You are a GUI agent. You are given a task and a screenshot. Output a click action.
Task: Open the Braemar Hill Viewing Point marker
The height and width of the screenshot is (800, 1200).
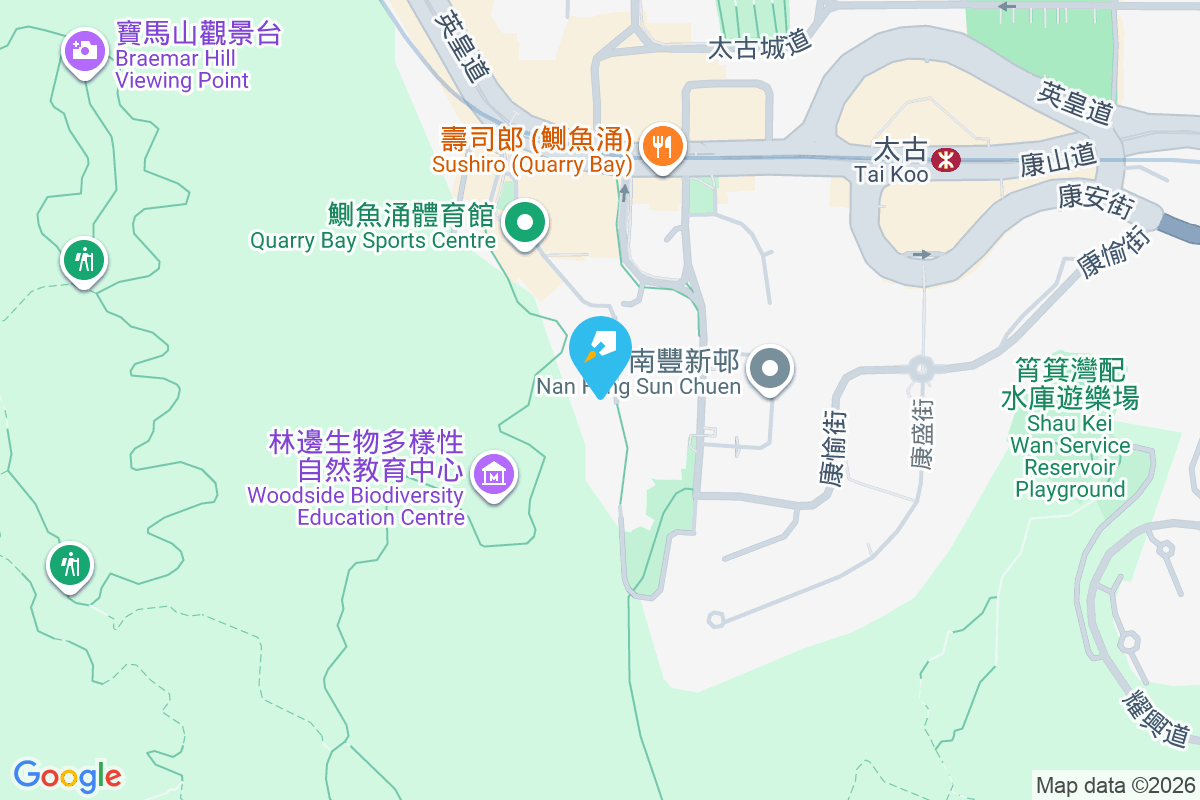(x=85, y=49)
